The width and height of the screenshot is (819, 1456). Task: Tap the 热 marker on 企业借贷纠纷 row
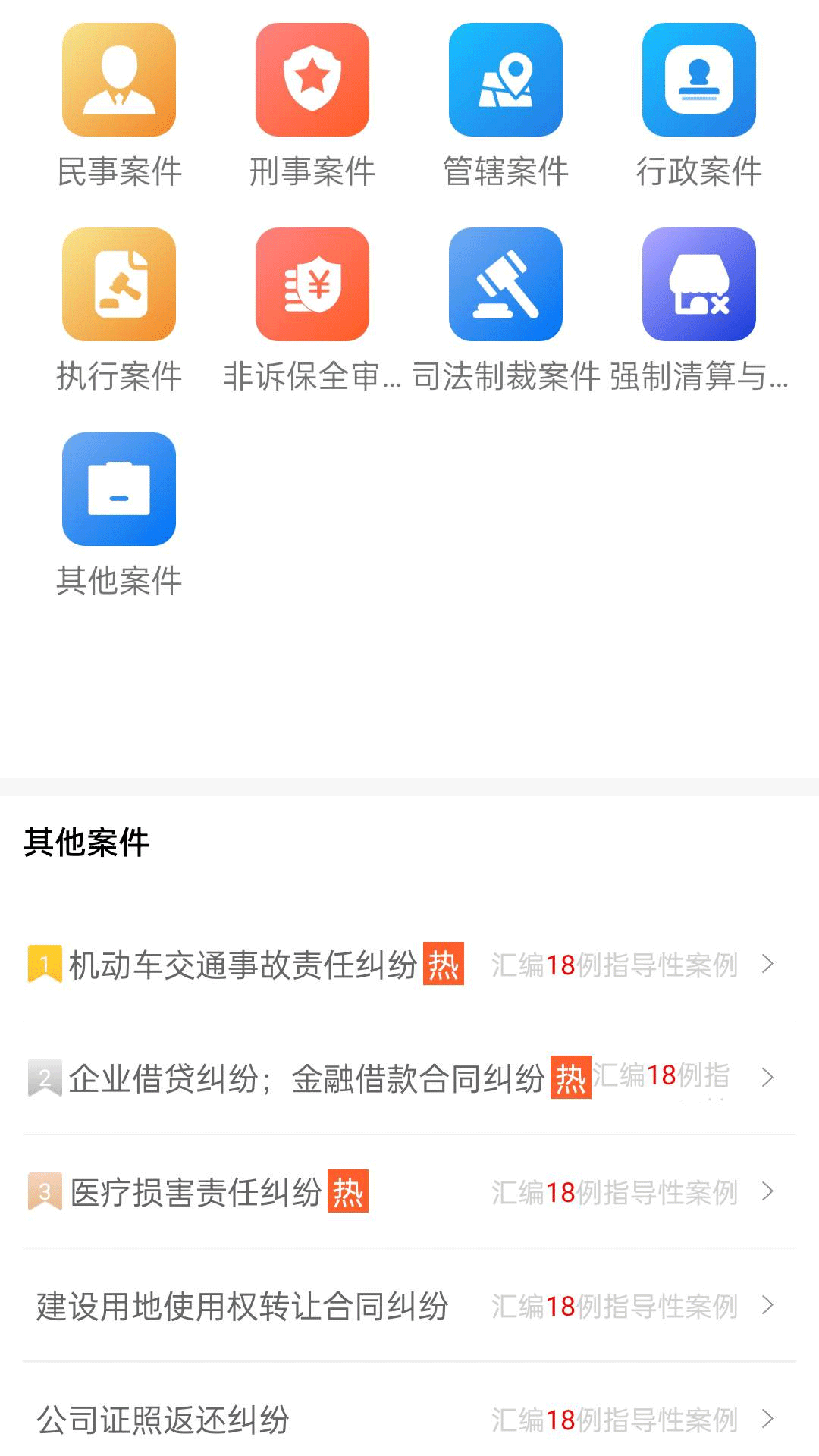570,1077
